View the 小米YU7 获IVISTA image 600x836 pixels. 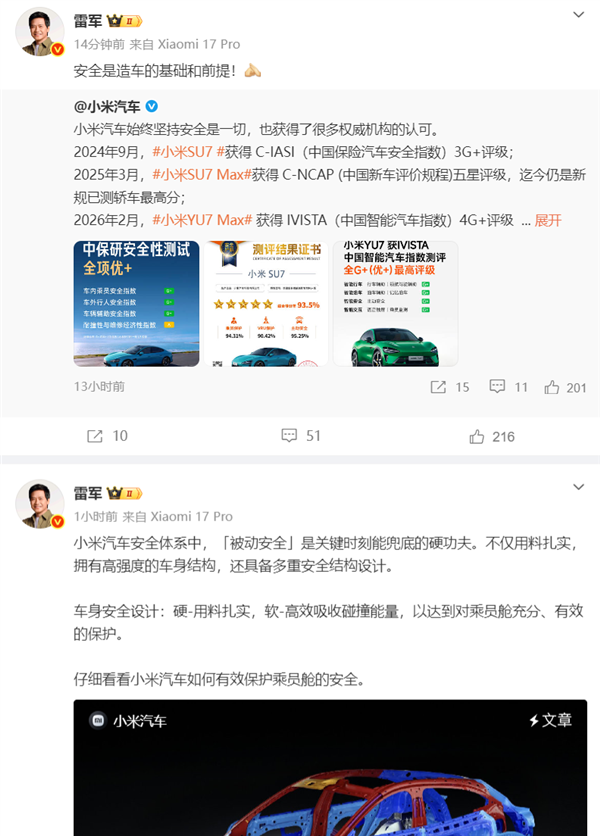[x=395, y=303]
